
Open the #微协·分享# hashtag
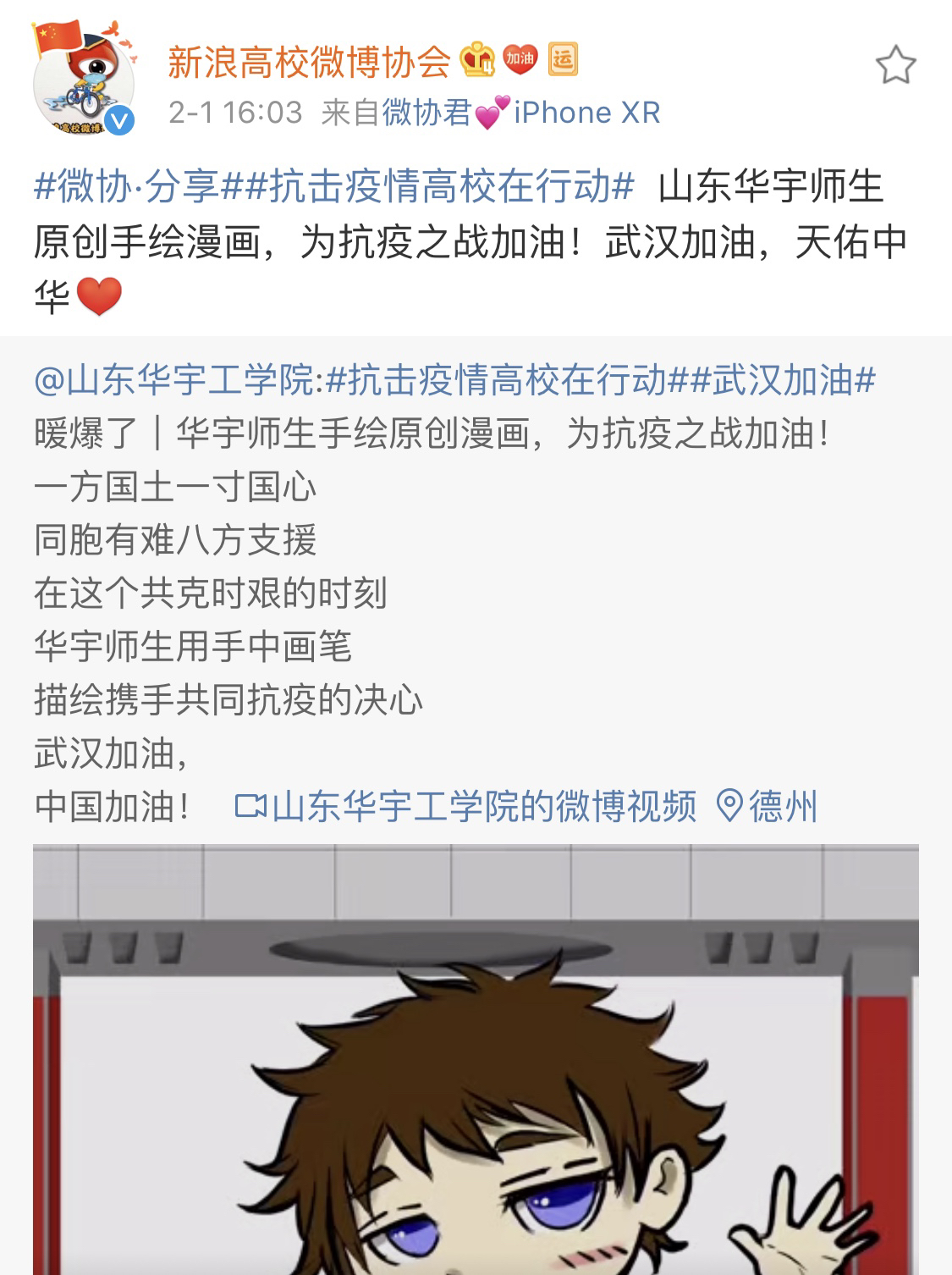point(127,187)
